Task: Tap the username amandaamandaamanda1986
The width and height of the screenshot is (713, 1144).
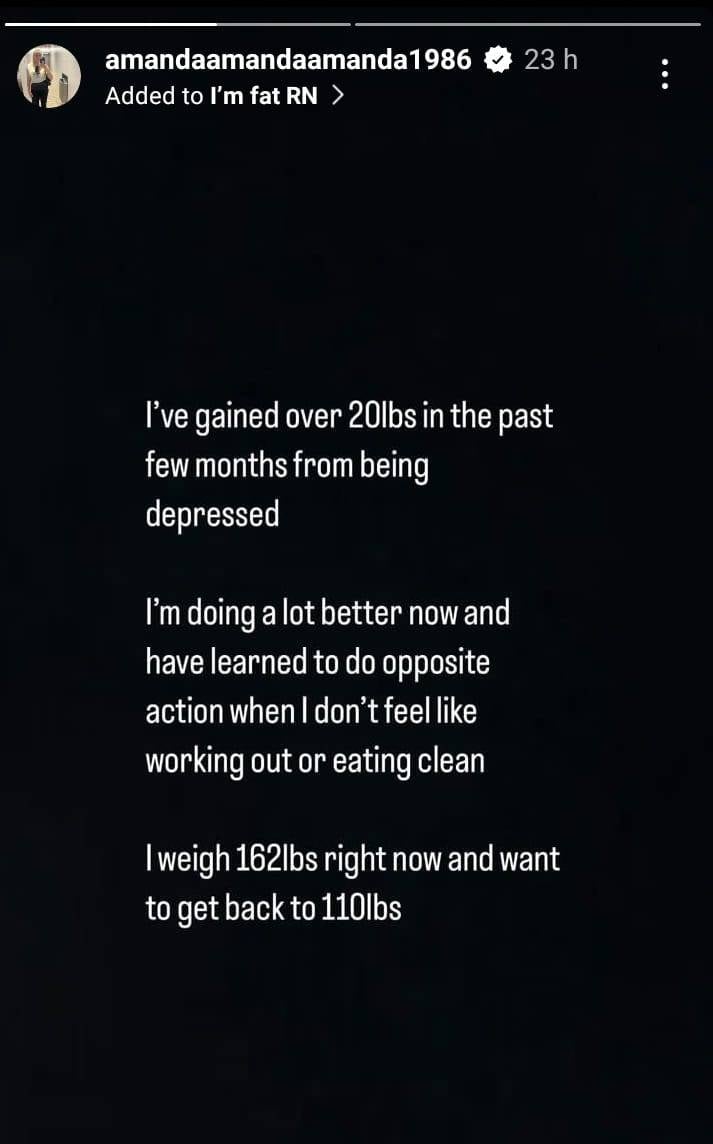Action: (x=288, y=59)
